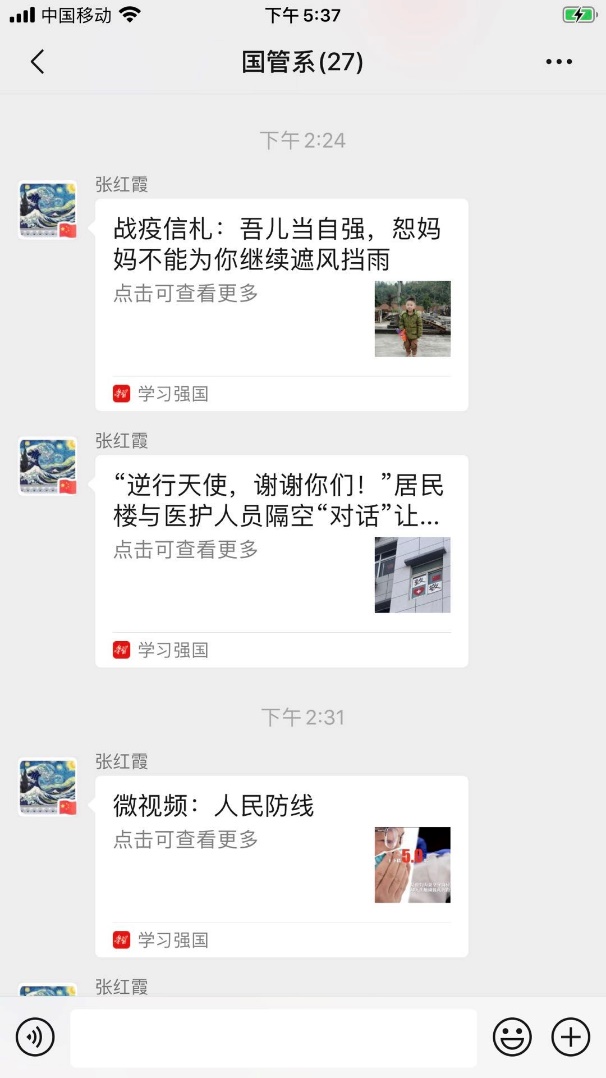This screenshot has width=606, height=1078.
Task: Open the plus attachments menu
Action: tap(571, 1037)
